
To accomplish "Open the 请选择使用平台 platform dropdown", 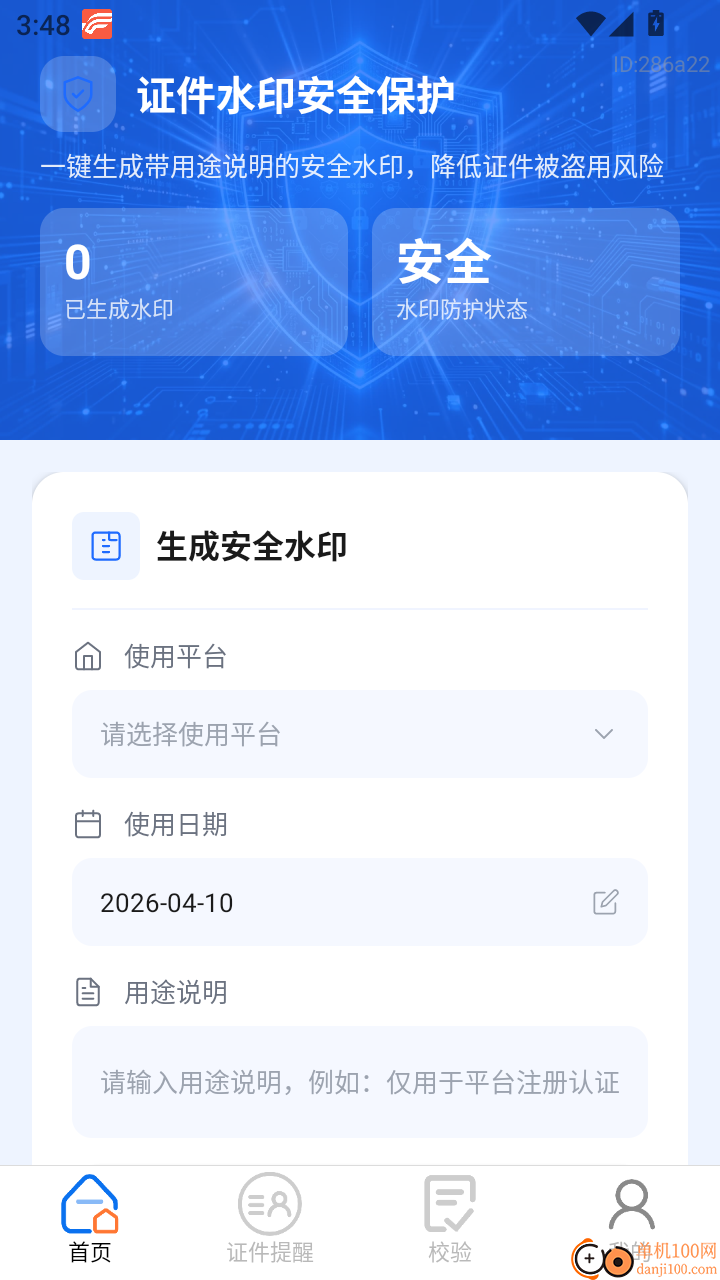I will pos(360,734).
